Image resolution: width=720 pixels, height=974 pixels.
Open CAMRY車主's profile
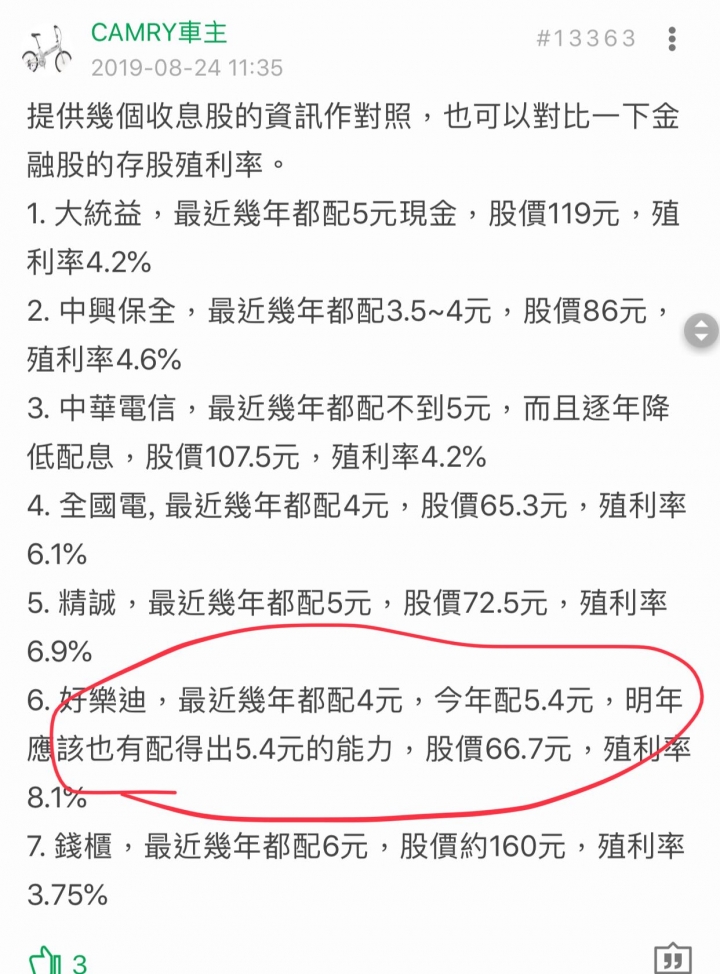pyautogui.click(x=159, y=32)
